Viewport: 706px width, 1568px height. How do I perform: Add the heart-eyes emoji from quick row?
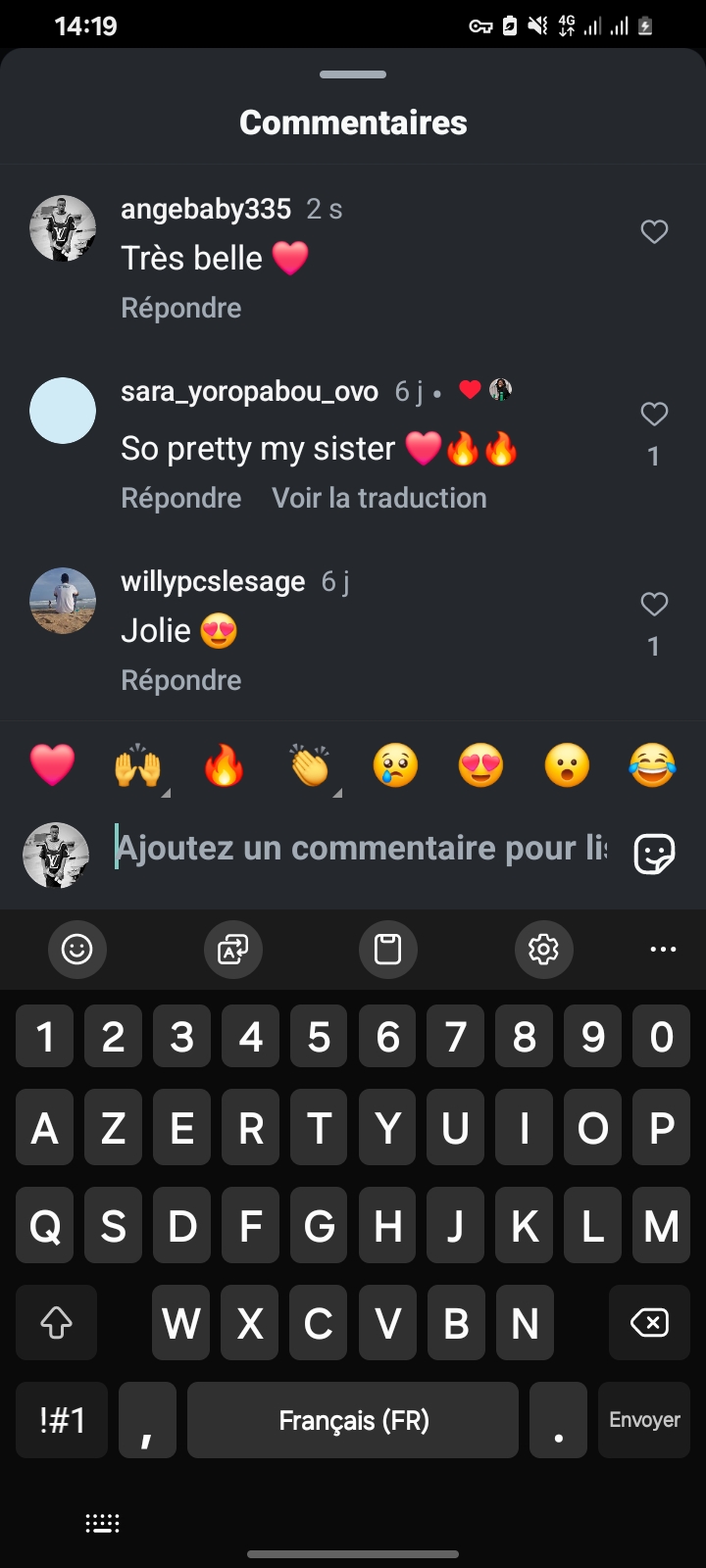coord(480,765)
